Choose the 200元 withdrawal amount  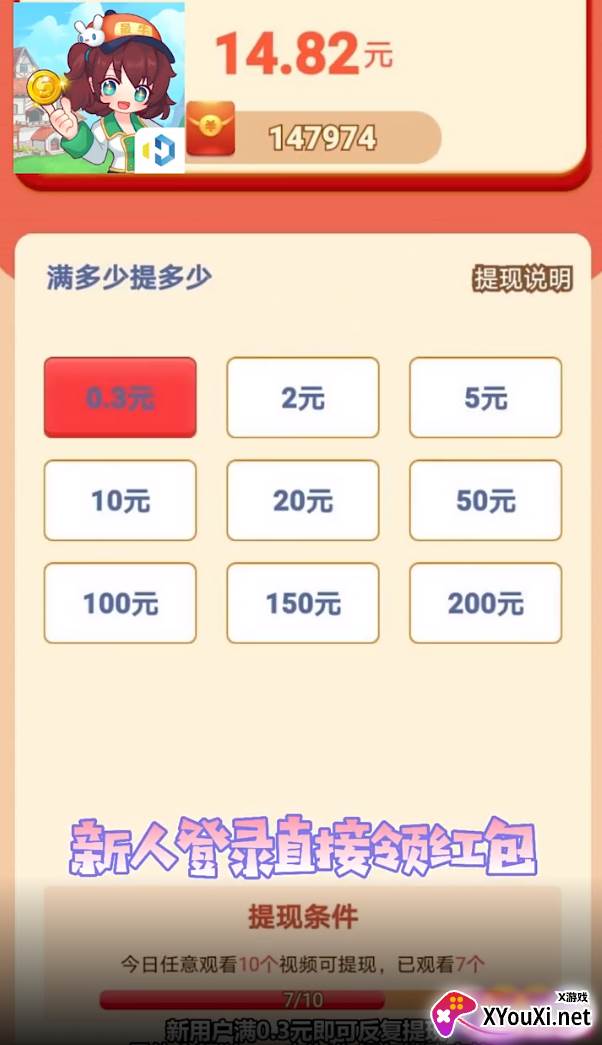[485, 603]
